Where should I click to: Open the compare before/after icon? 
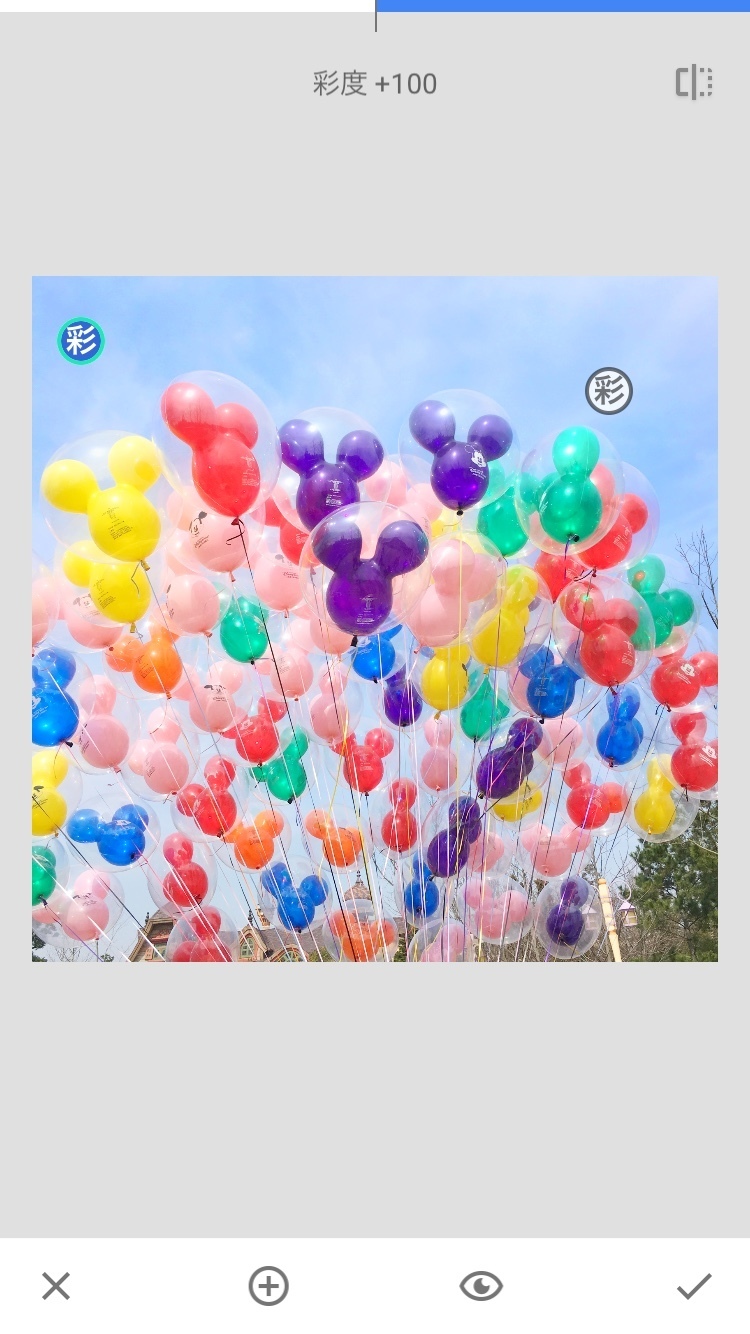(x=694, y=83)
